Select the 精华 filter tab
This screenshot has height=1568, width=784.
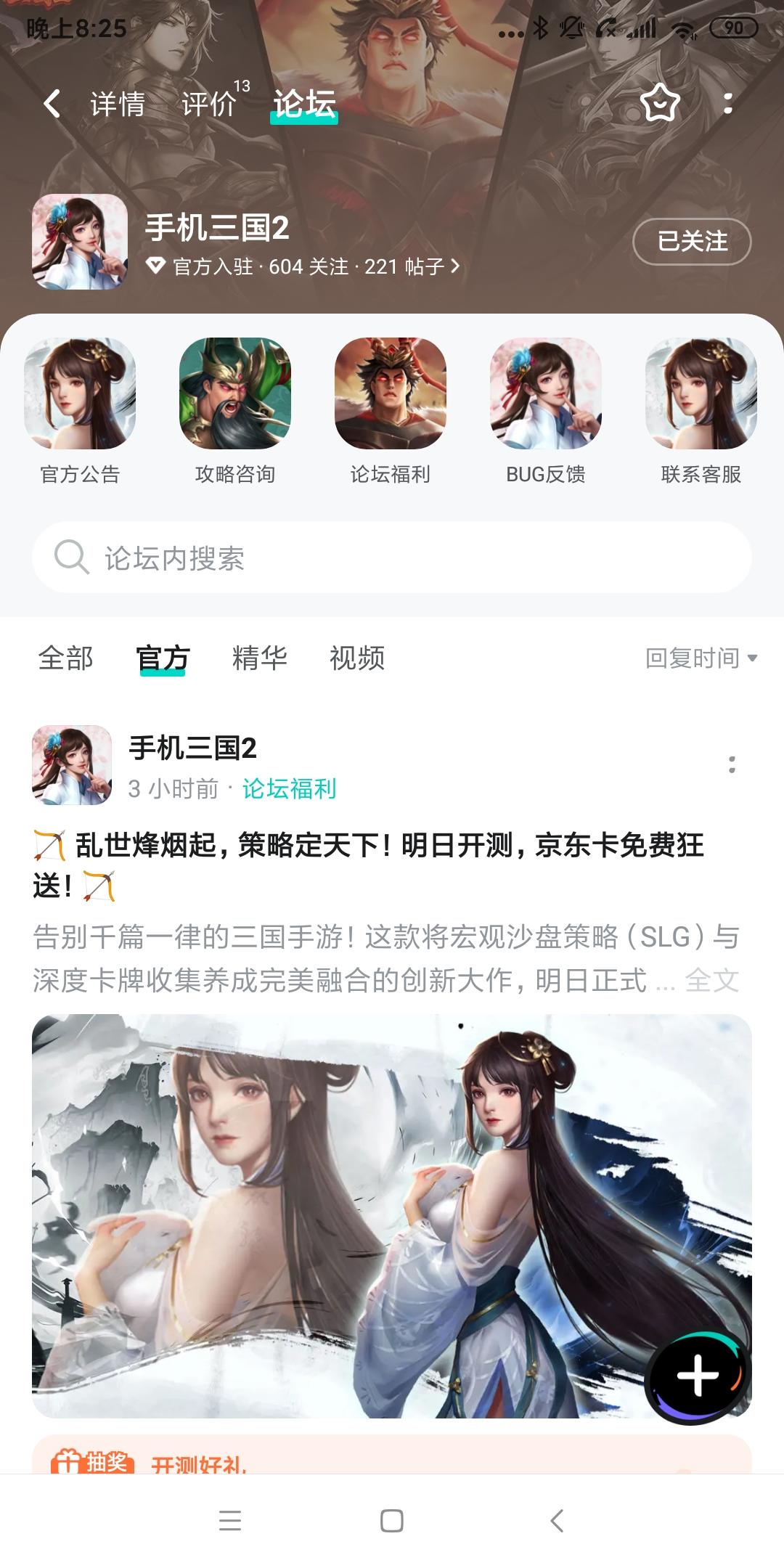coord(259,658)
